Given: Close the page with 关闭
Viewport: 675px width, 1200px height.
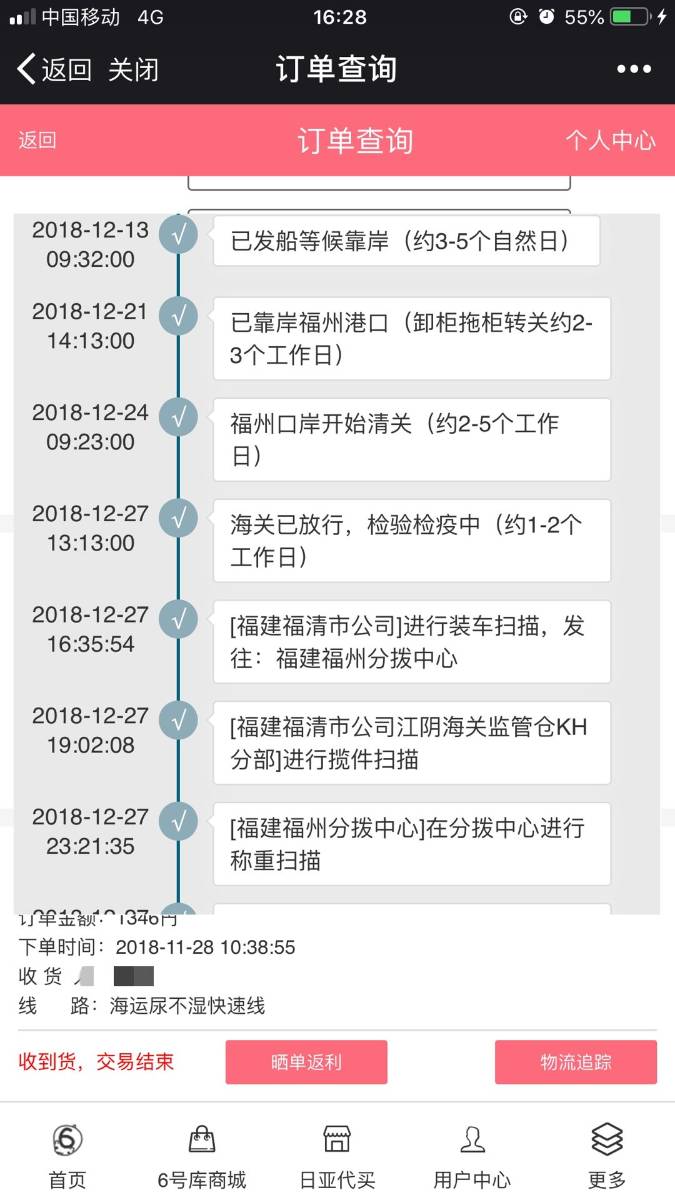Looking at the screenshot, I should tap(133, 70).
